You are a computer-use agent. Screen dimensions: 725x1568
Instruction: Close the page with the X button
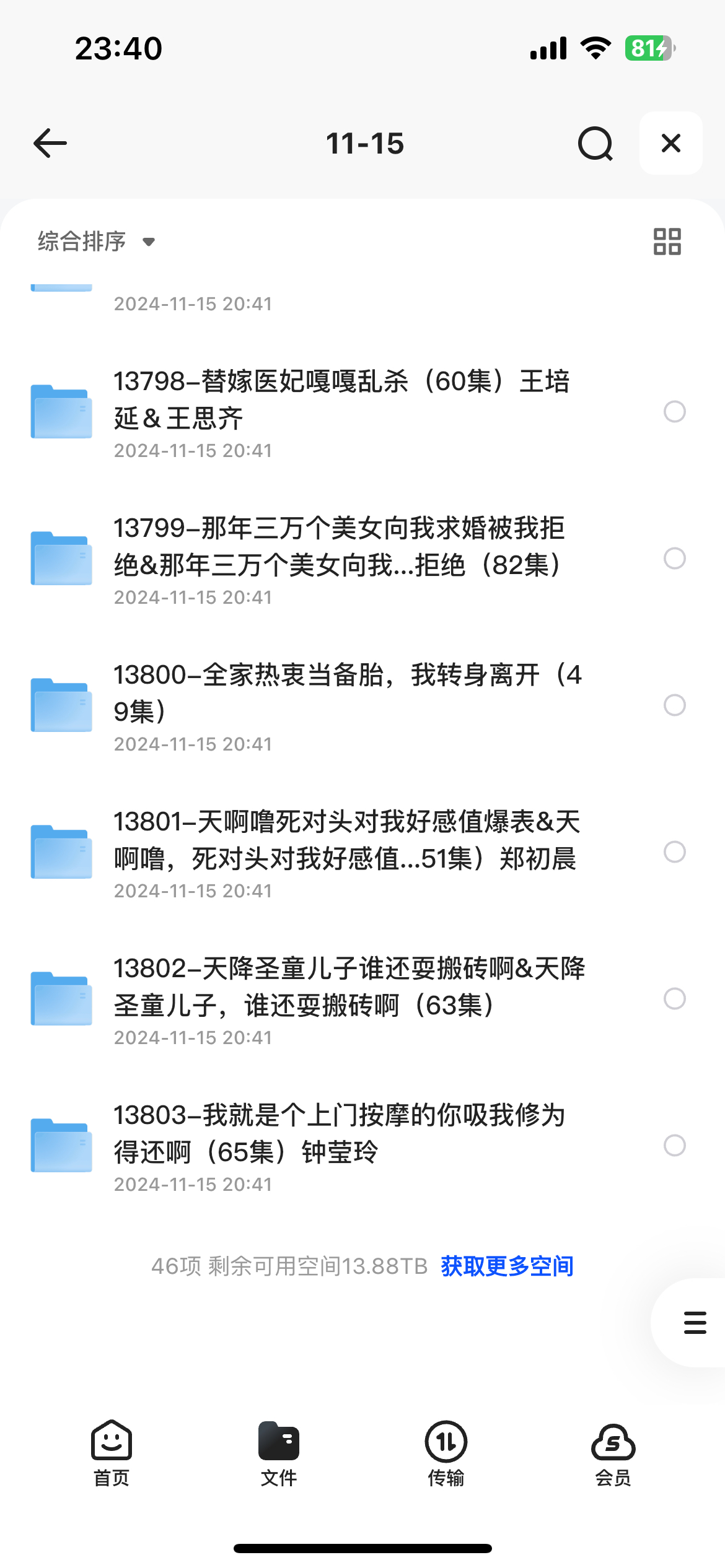pyautogui.click(x=670, y=143)
